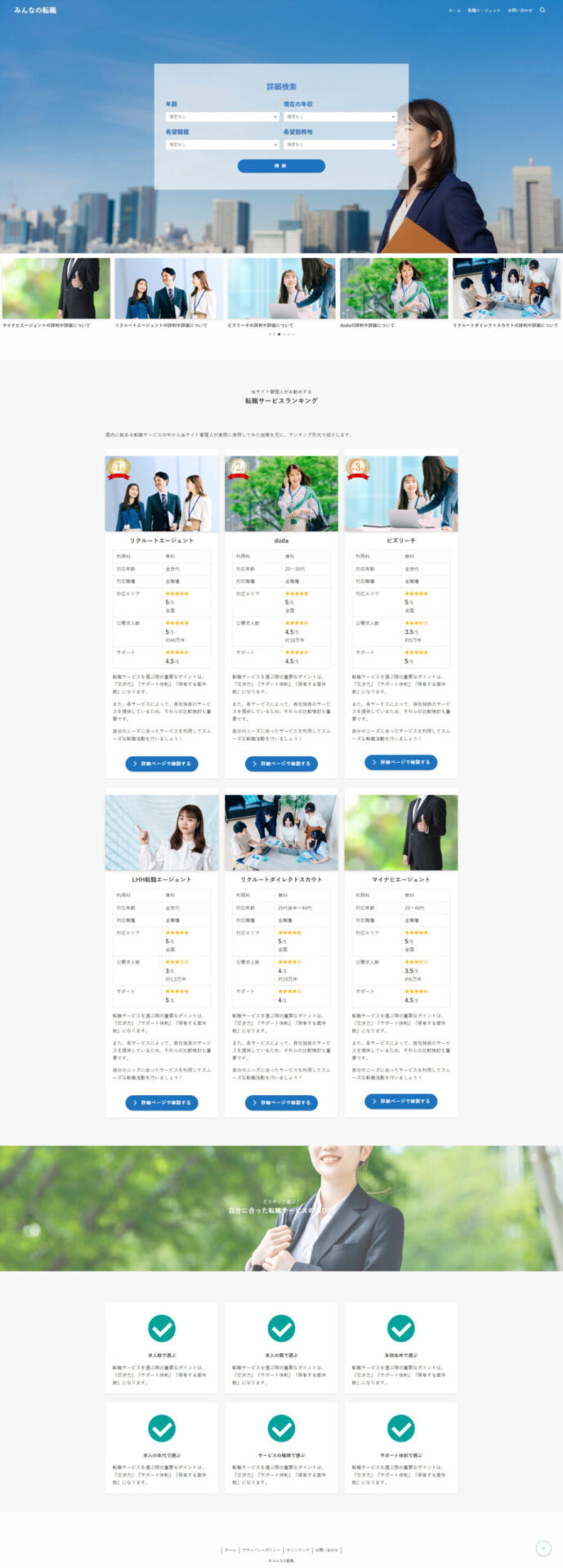Expand the 年齢 dropdown
563x1568 pixels.
pos(222,117)
